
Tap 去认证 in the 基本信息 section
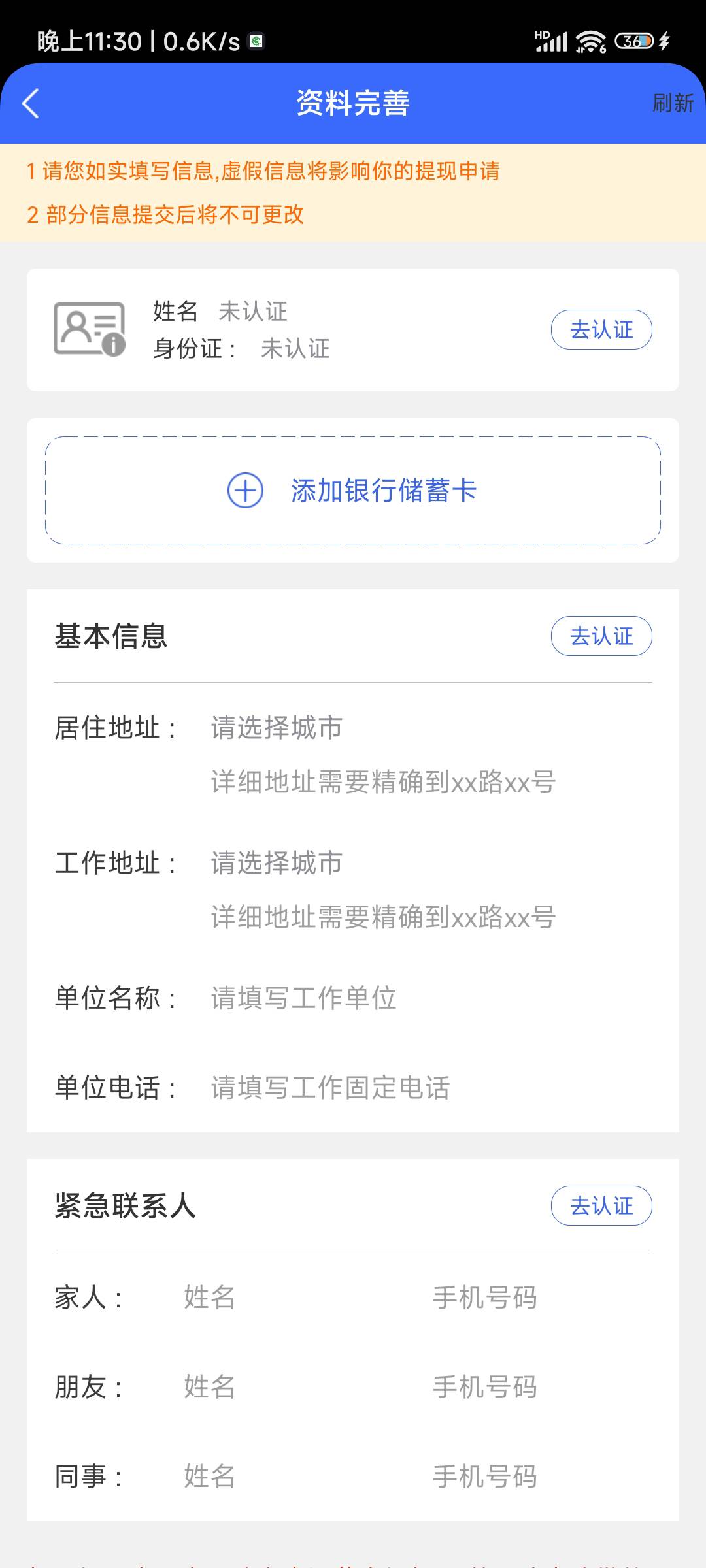pos(601,636)
